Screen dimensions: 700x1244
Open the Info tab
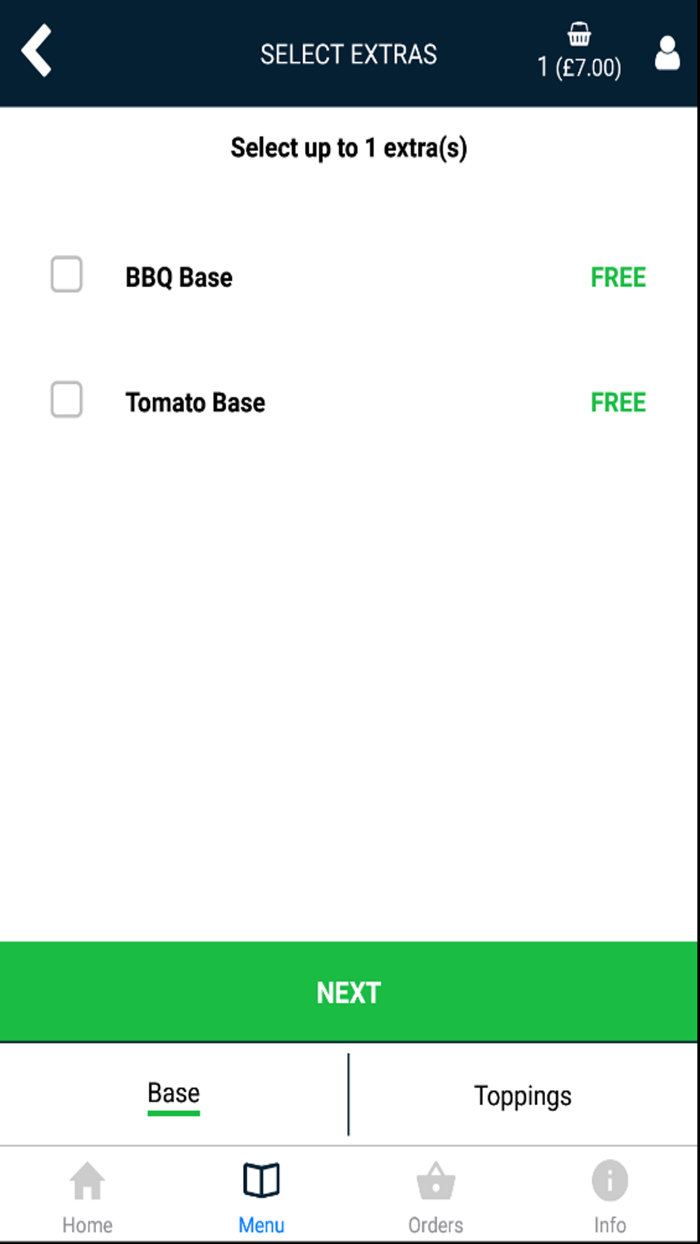[610, 1197]
